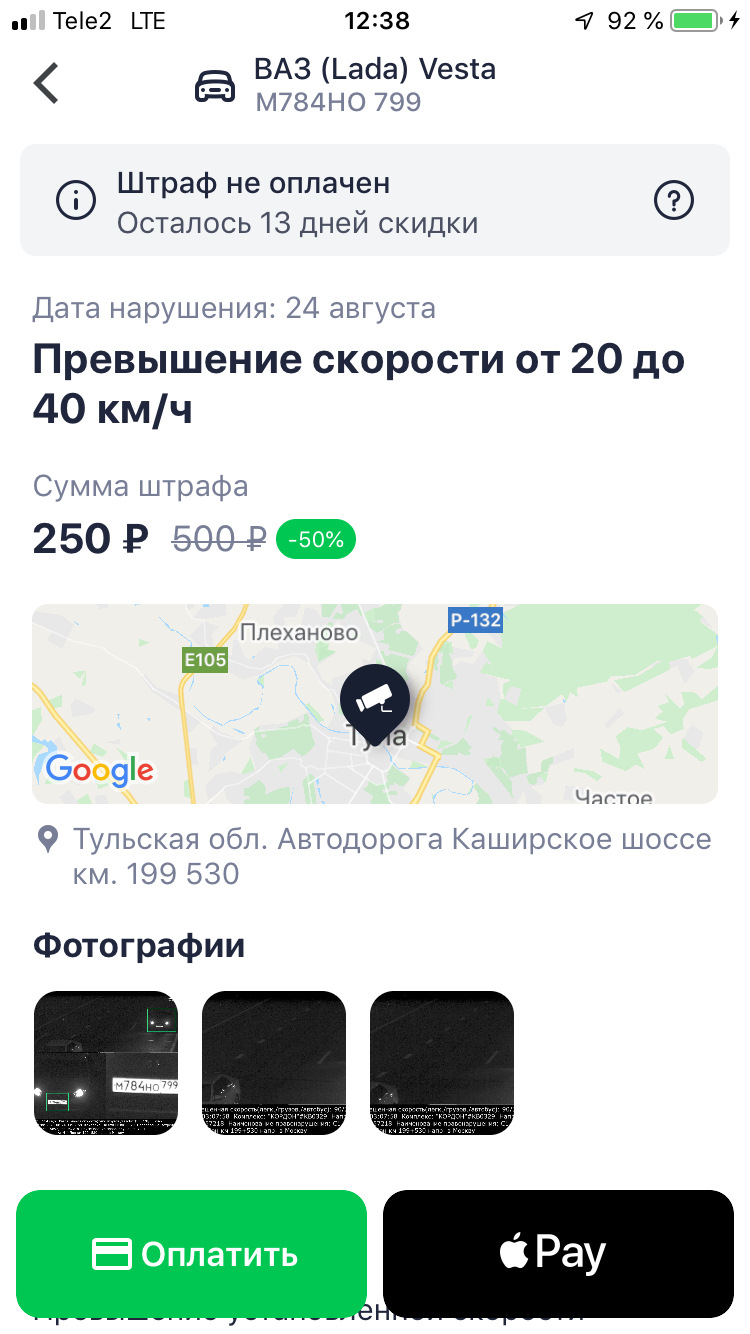Pay the fine with Apple Pay
750x1334 pixels.
pyautogui.click(x=558, y=1253)
